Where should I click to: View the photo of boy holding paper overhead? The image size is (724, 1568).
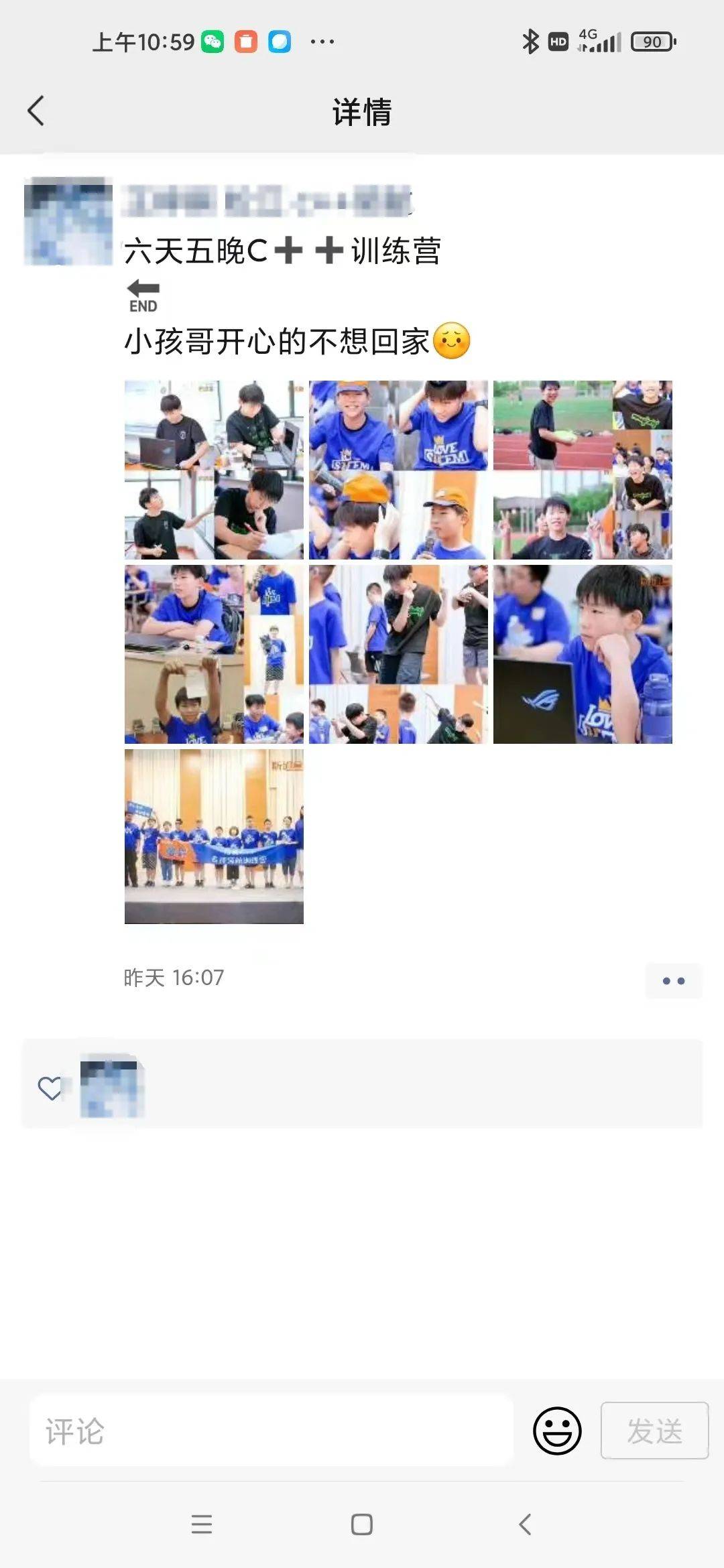(x=214, y=654)
